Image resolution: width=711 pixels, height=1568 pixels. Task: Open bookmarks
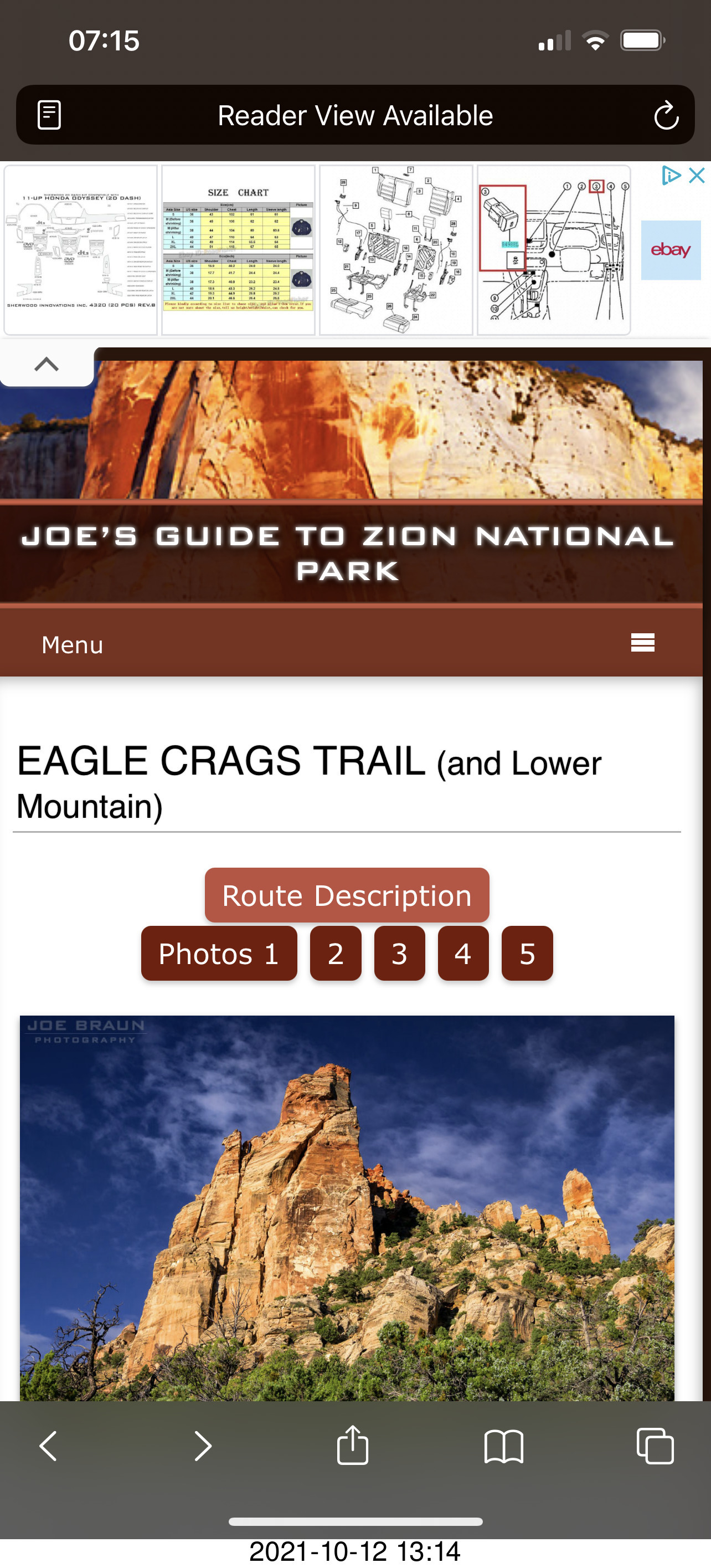click(503, 1446)
